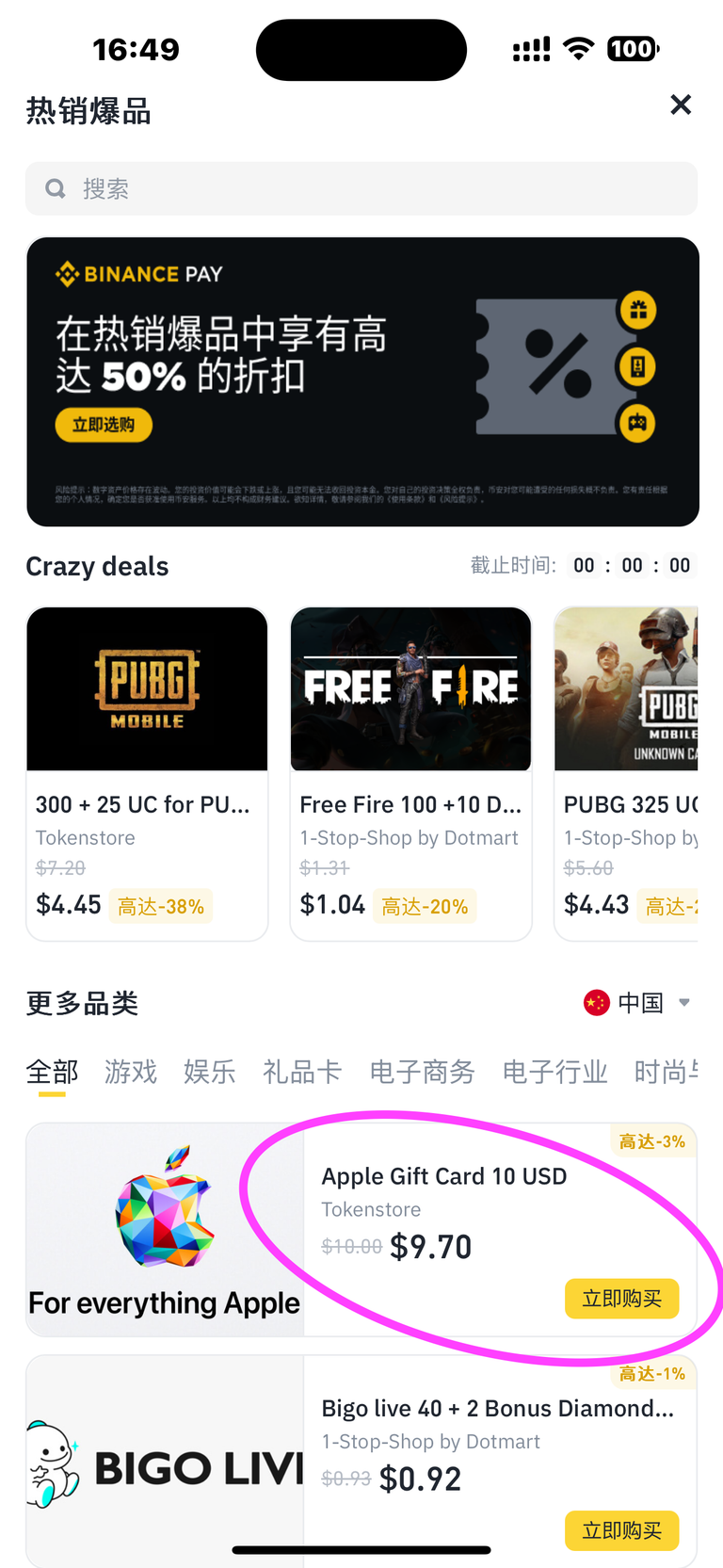The image size is (723, 1568).
Task: Open the 搜索 search field
Action: [x=361, y=189]
